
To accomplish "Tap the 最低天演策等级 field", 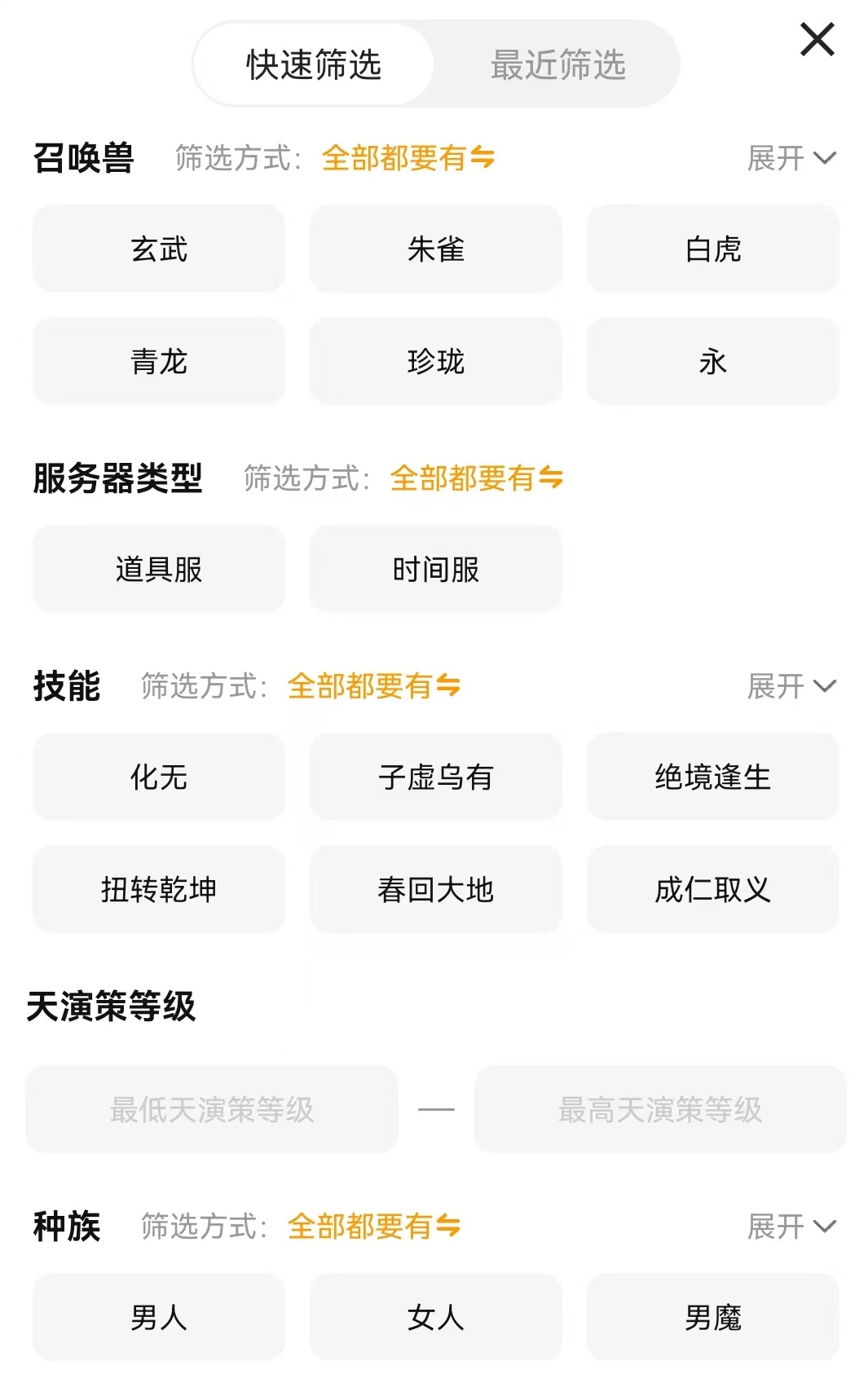I will pos(212,1109).
